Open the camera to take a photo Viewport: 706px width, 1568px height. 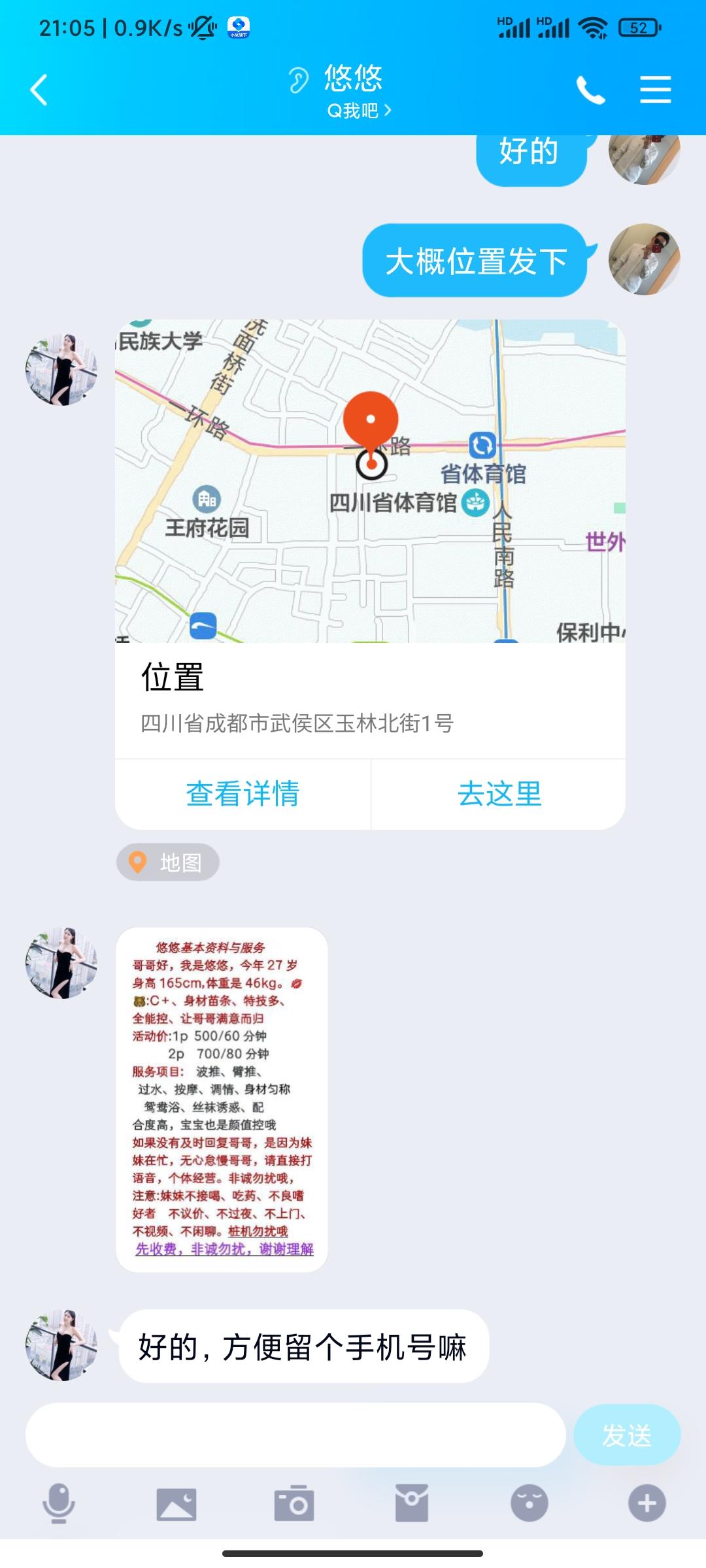[x=294, y=1503]
